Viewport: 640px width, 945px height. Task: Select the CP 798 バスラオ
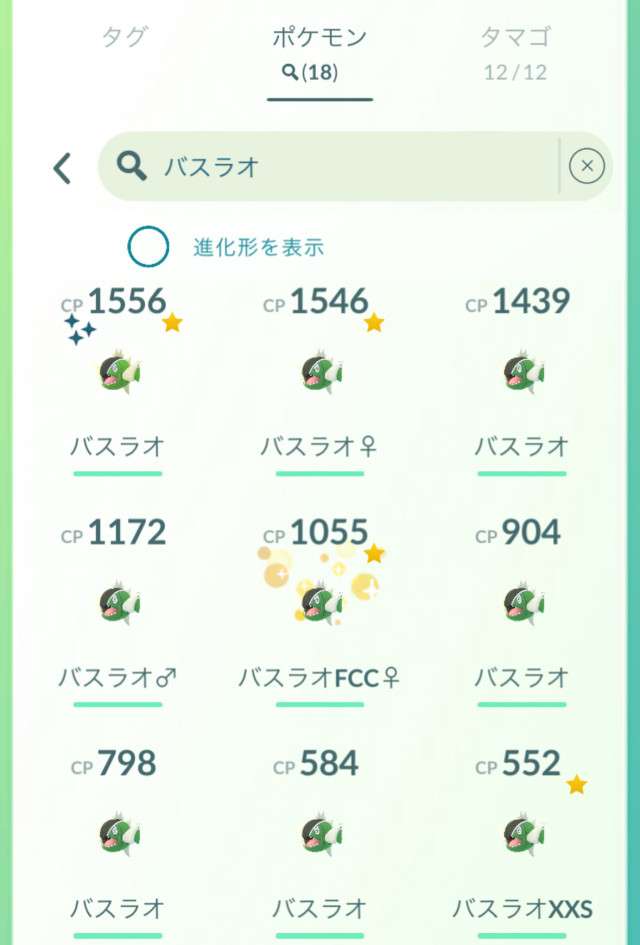[118, 835]
